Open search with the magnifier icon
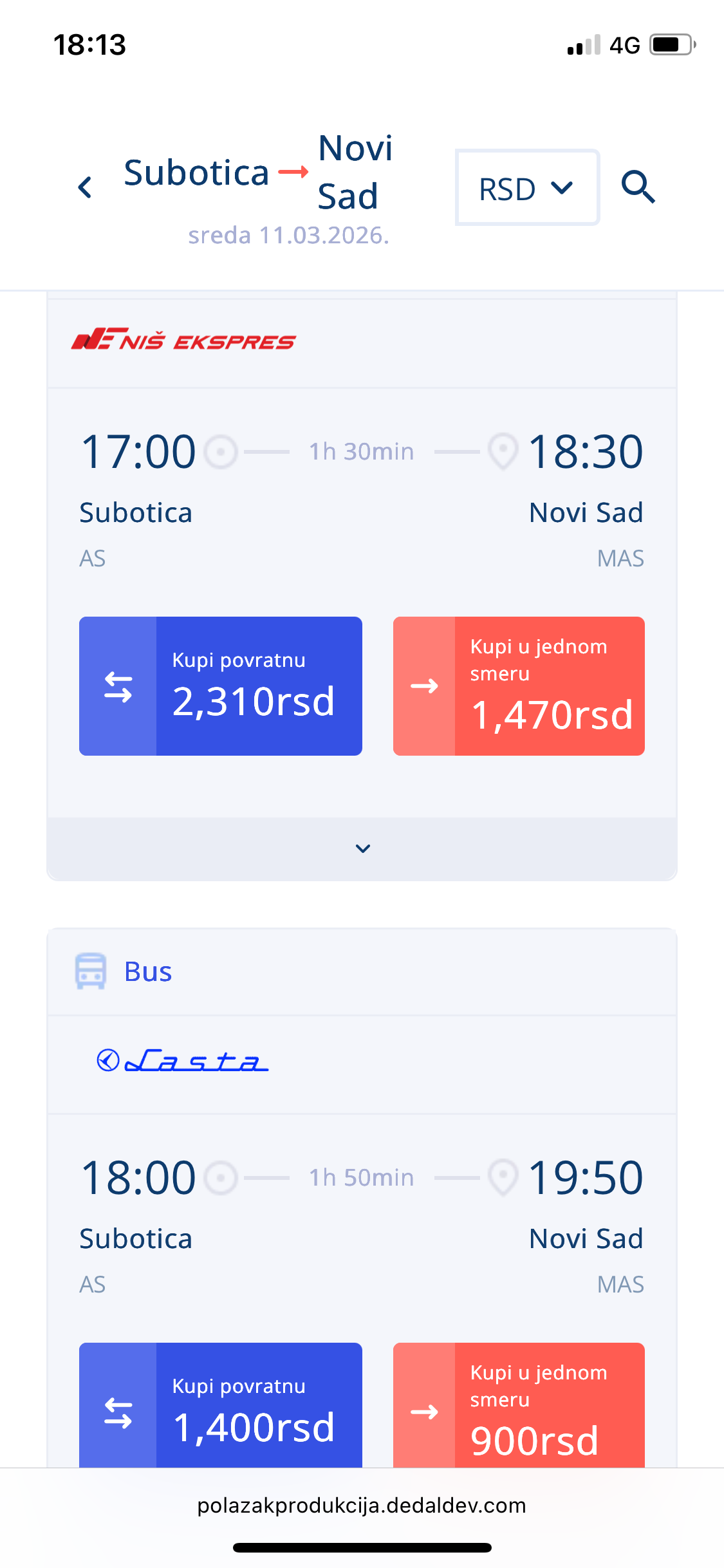This screenshot has width=724, height=1568. coord(638,187)
